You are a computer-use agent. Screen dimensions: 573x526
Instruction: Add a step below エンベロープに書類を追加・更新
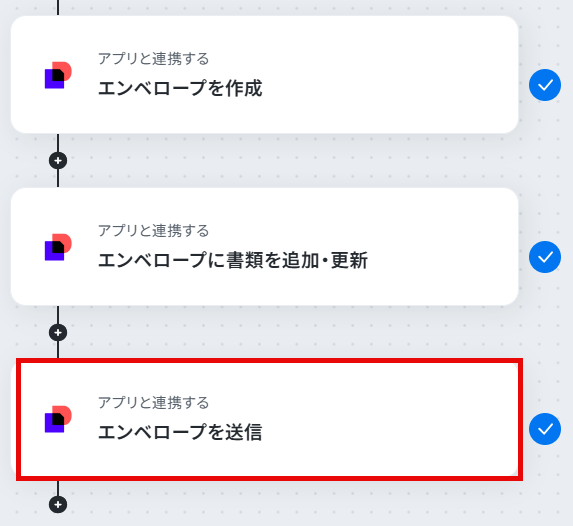tap(58, 333)
